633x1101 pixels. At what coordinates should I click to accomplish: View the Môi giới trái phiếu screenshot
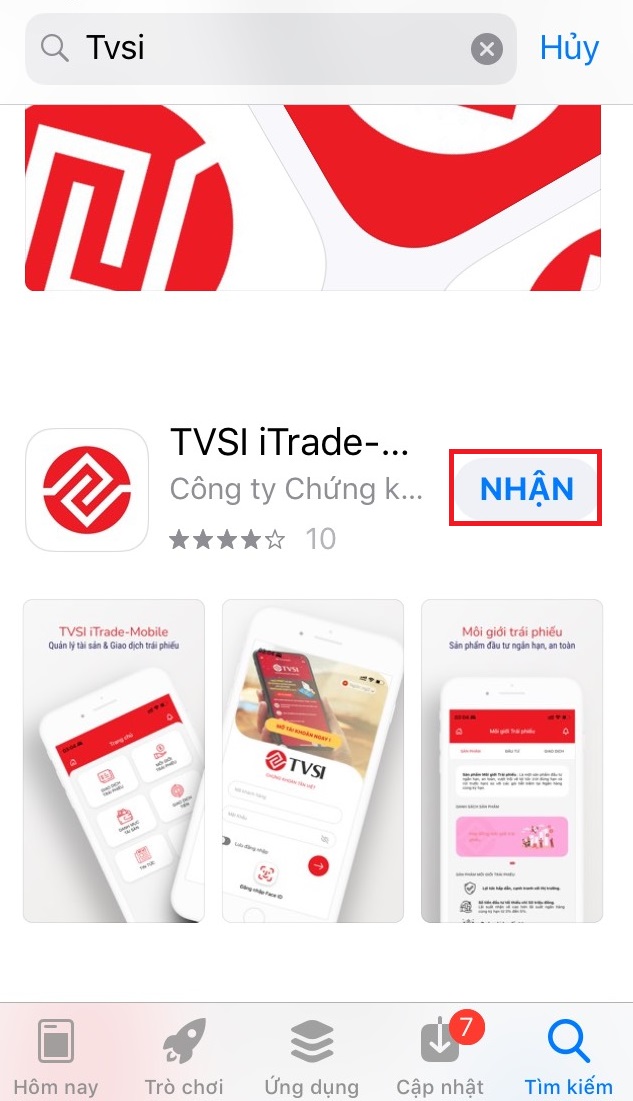pyautogui.click(x=512, y=760)
